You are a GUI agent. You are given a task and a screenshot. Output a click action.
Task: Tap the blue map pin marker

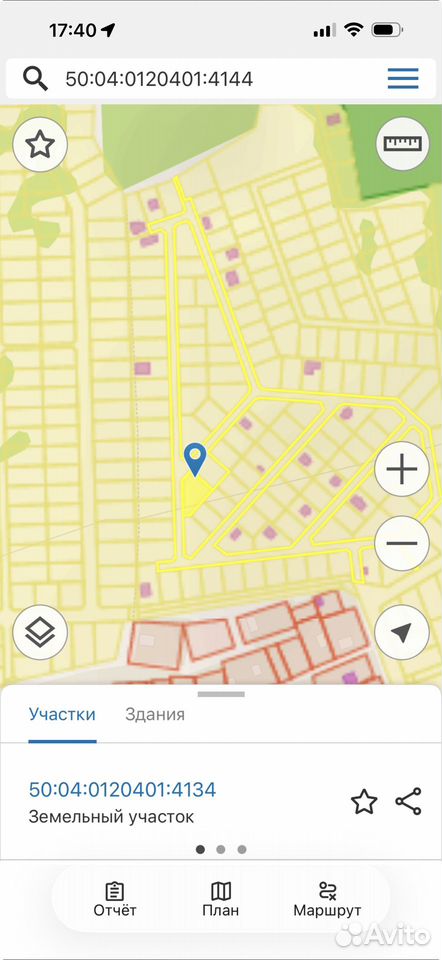195,460
